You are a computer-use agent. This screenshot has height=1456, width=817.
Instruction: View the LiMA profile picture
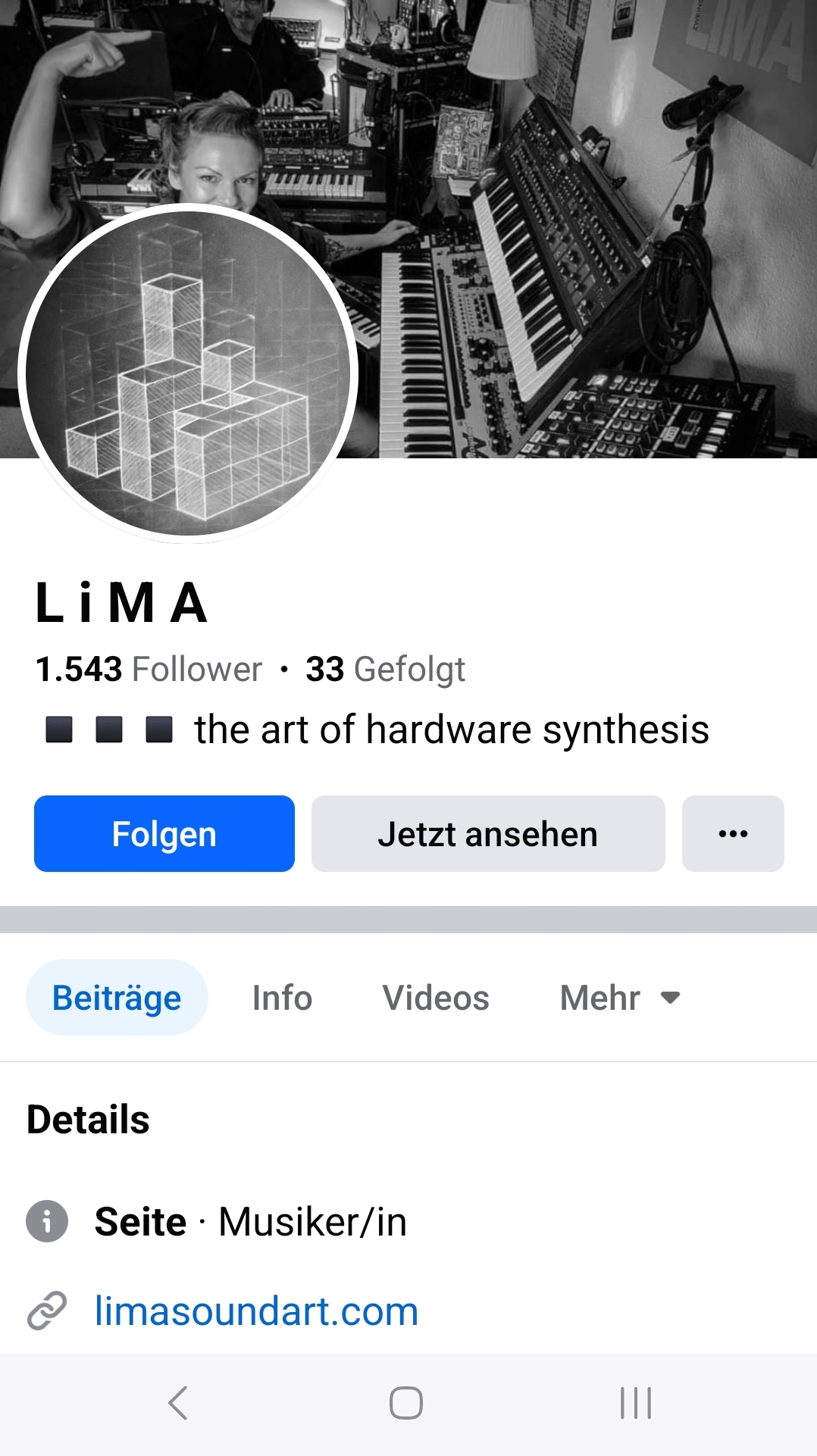[188, 373]
